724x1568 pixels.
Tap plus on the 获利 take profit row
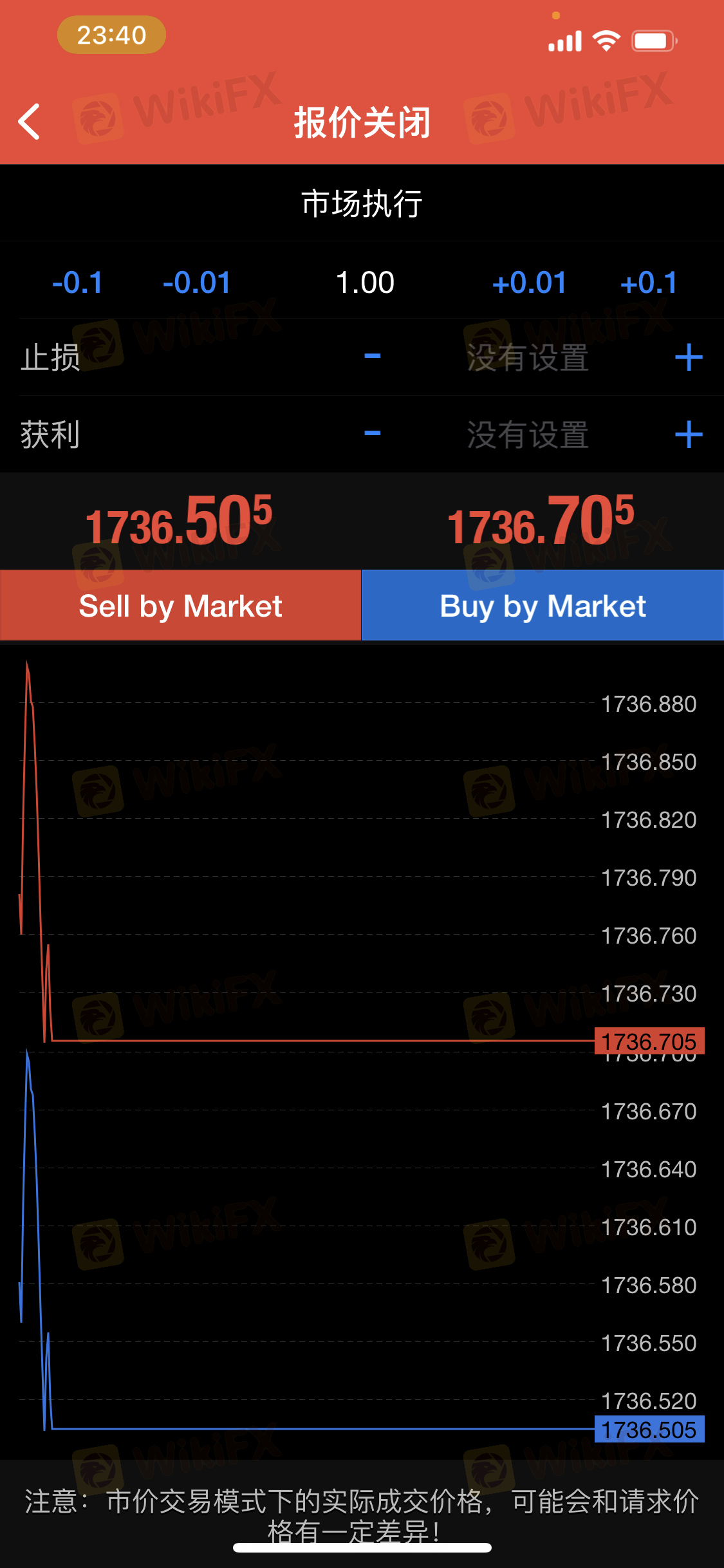(x=689, y=434)
